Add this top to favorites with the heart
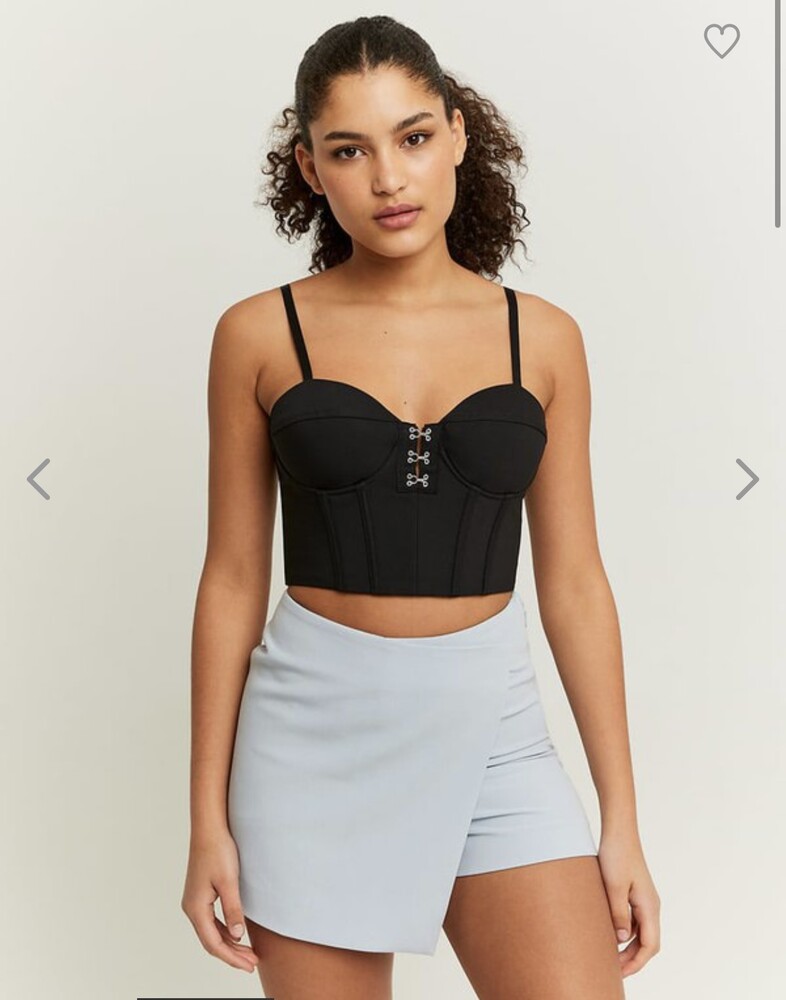Viewport: 786px width, 1000px height. (x=721, y=41)
